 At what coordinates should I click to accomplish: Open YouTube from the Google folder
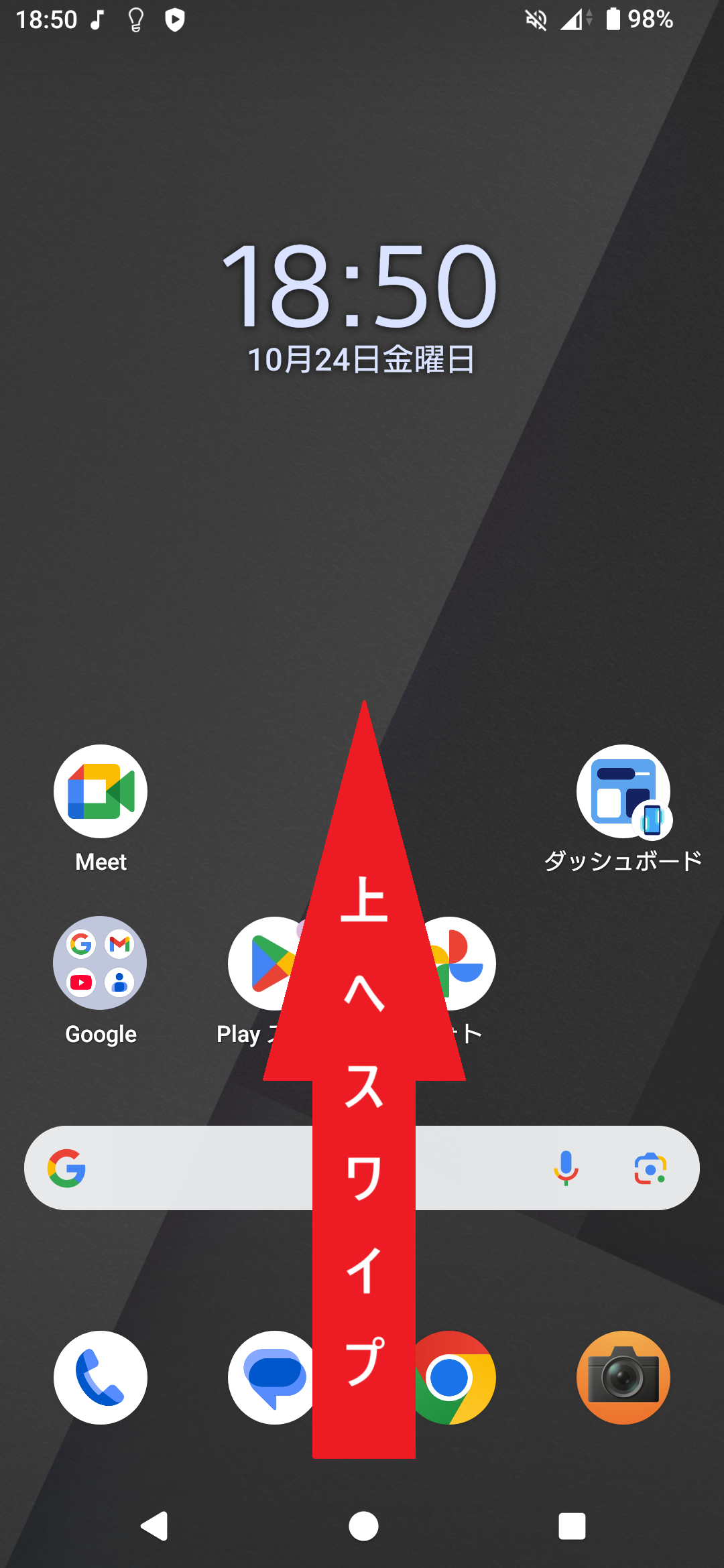[x=80, y=981]
